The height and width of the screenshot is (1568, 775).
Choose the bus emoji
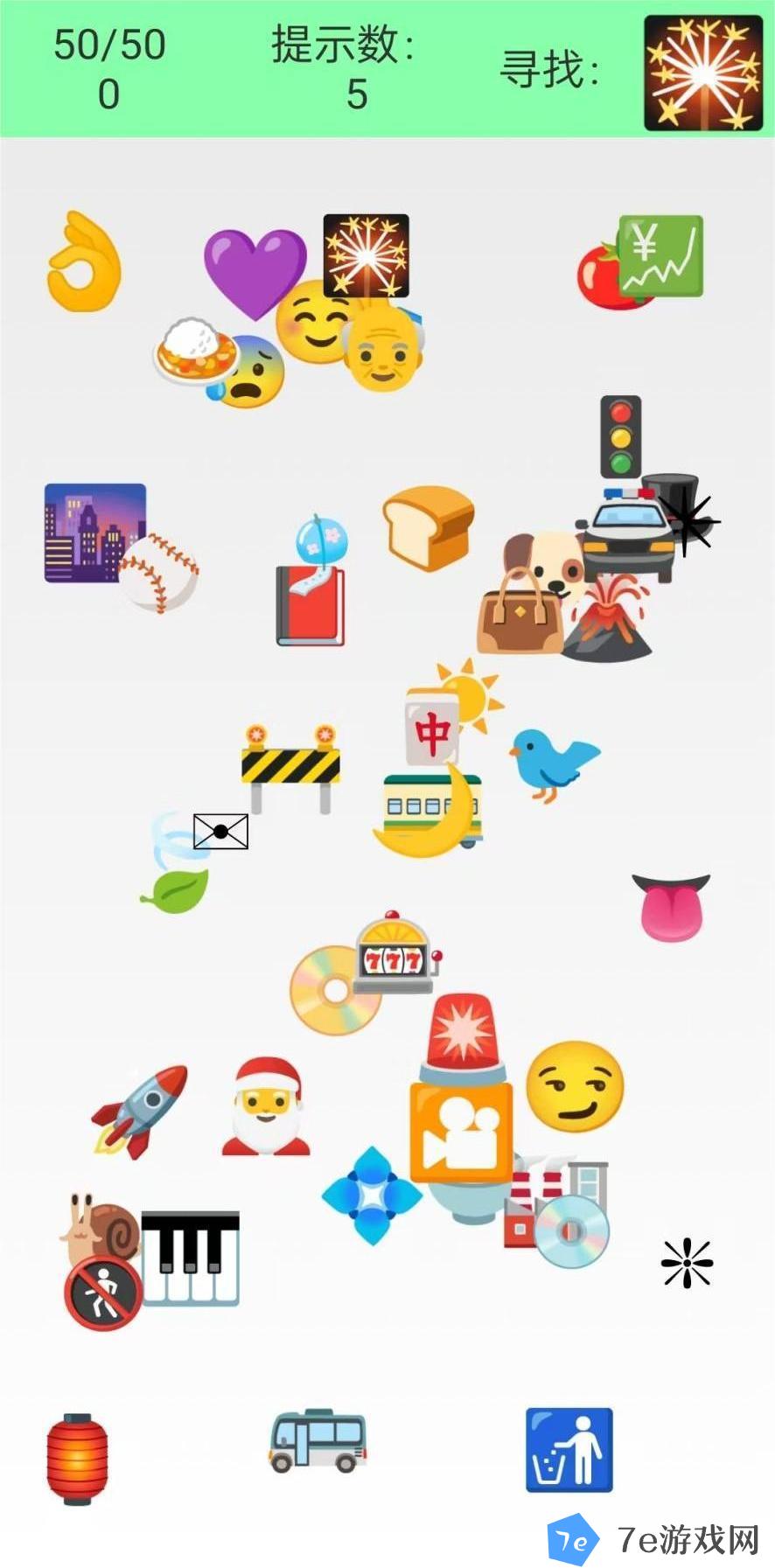[x=317, y=1440]
